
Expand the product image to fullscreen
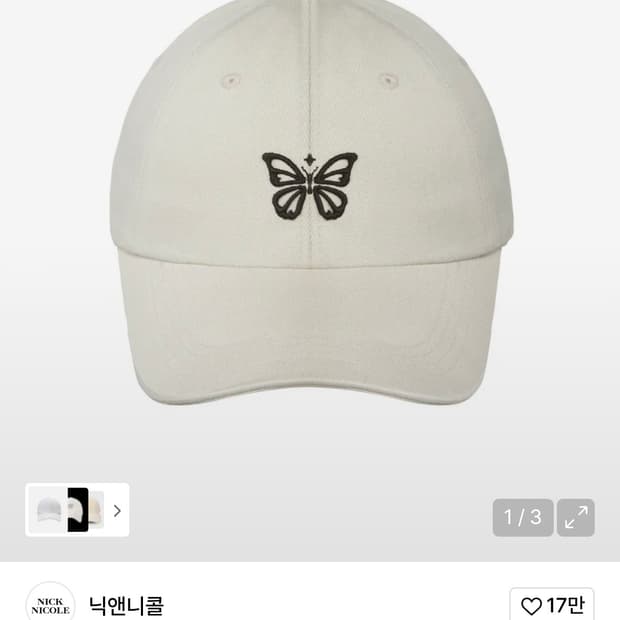576,517
